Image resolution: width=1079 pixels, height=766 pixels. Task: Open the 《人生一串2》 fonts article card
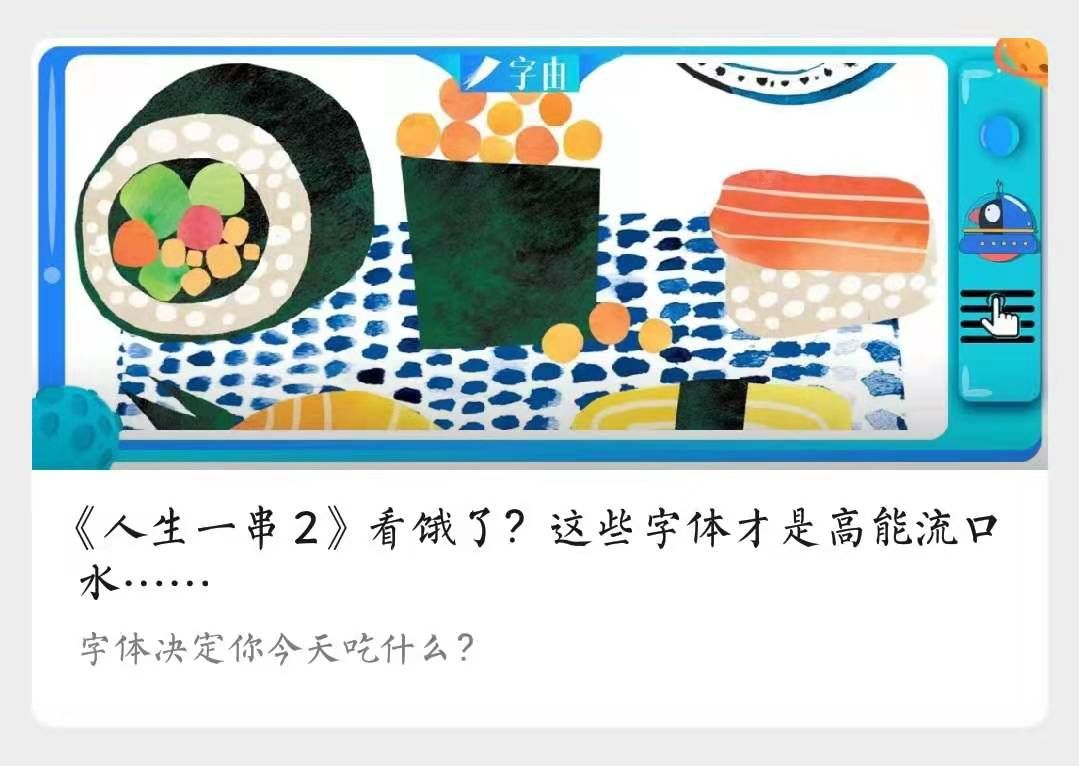[538, 548]
